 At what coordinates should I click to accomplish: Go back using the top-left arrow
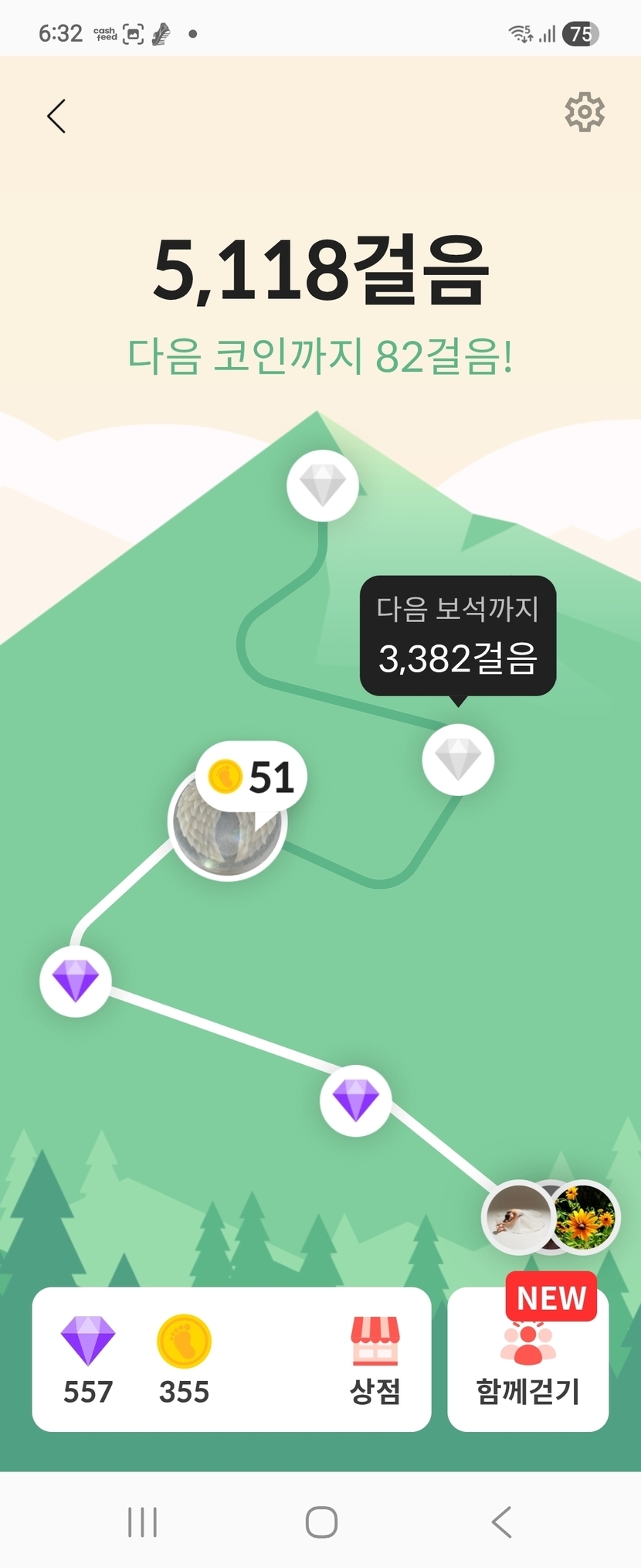point(56,116)
